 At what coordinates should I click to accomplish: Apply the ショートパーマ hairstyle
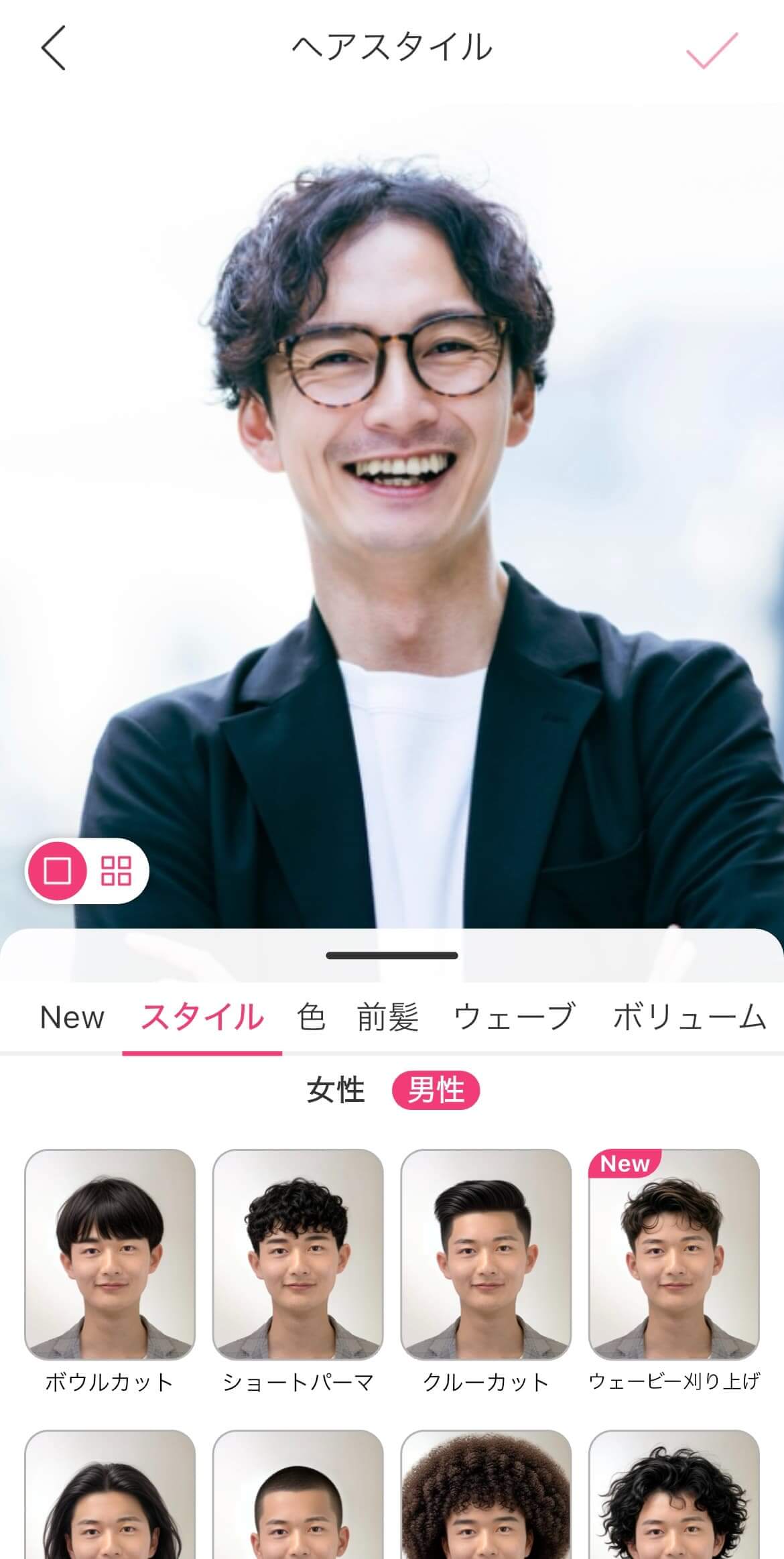coord(298,1255)
